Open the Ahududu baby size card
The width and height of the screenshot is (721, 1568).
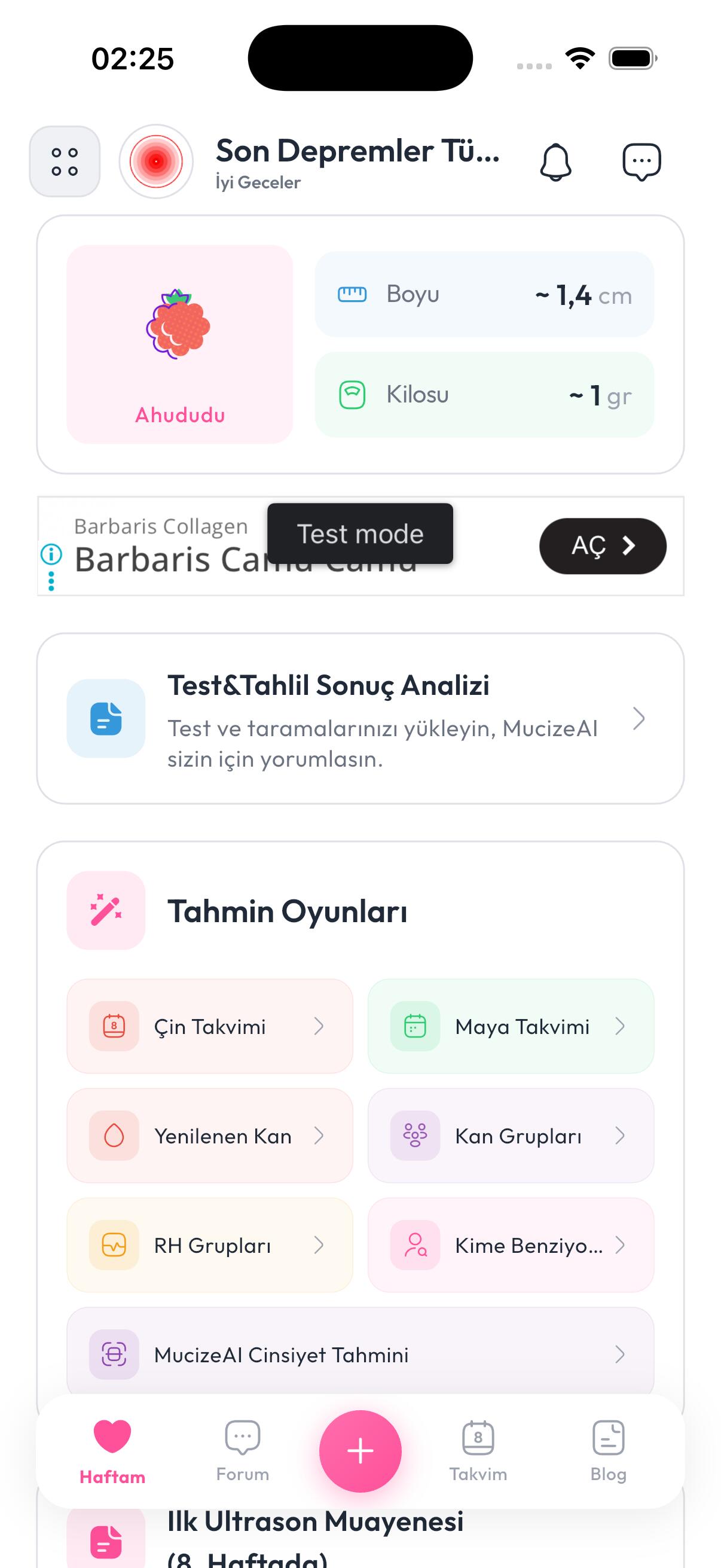179,344
